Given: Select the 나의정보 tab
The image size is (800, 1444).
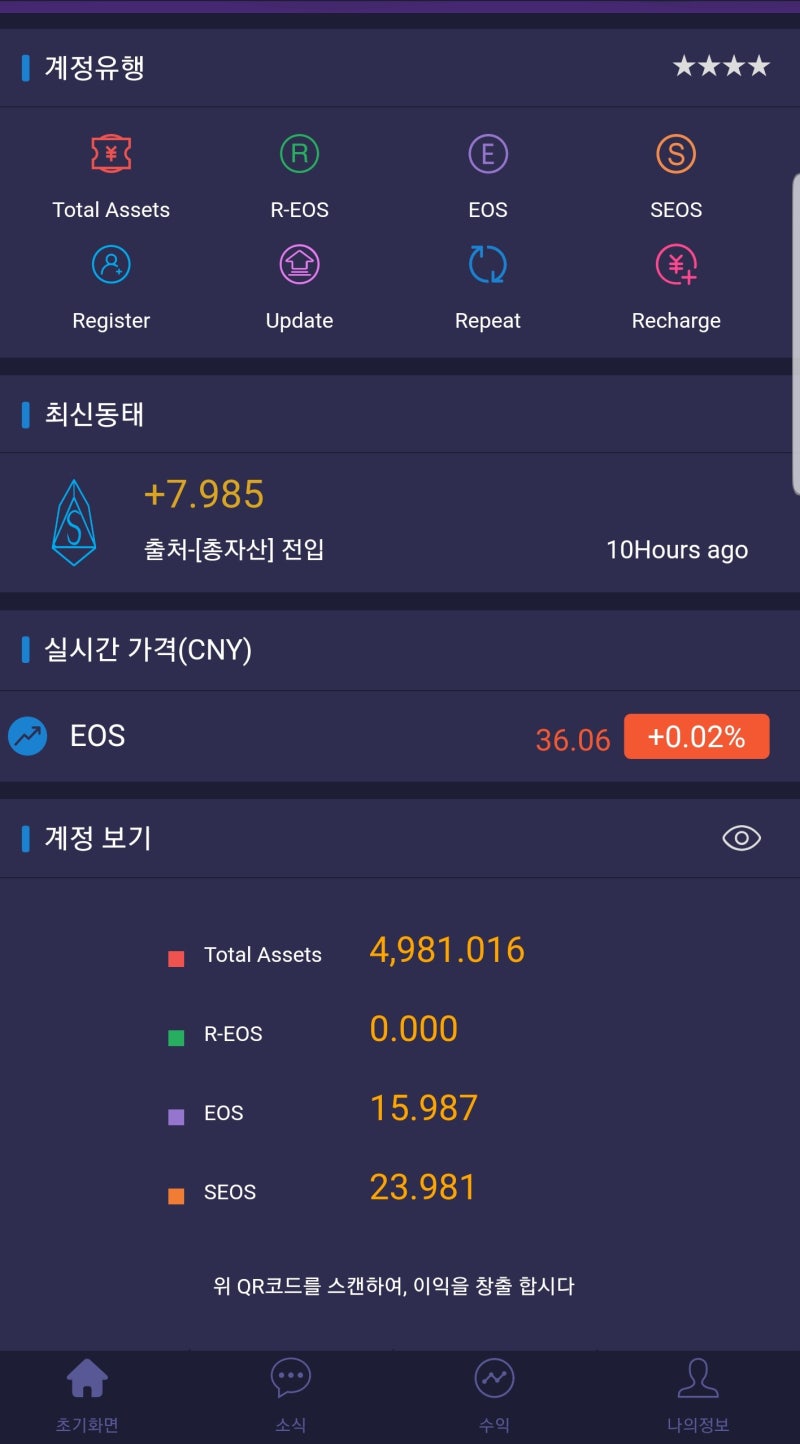Looking at the screenshot, I should point(698,1390).
